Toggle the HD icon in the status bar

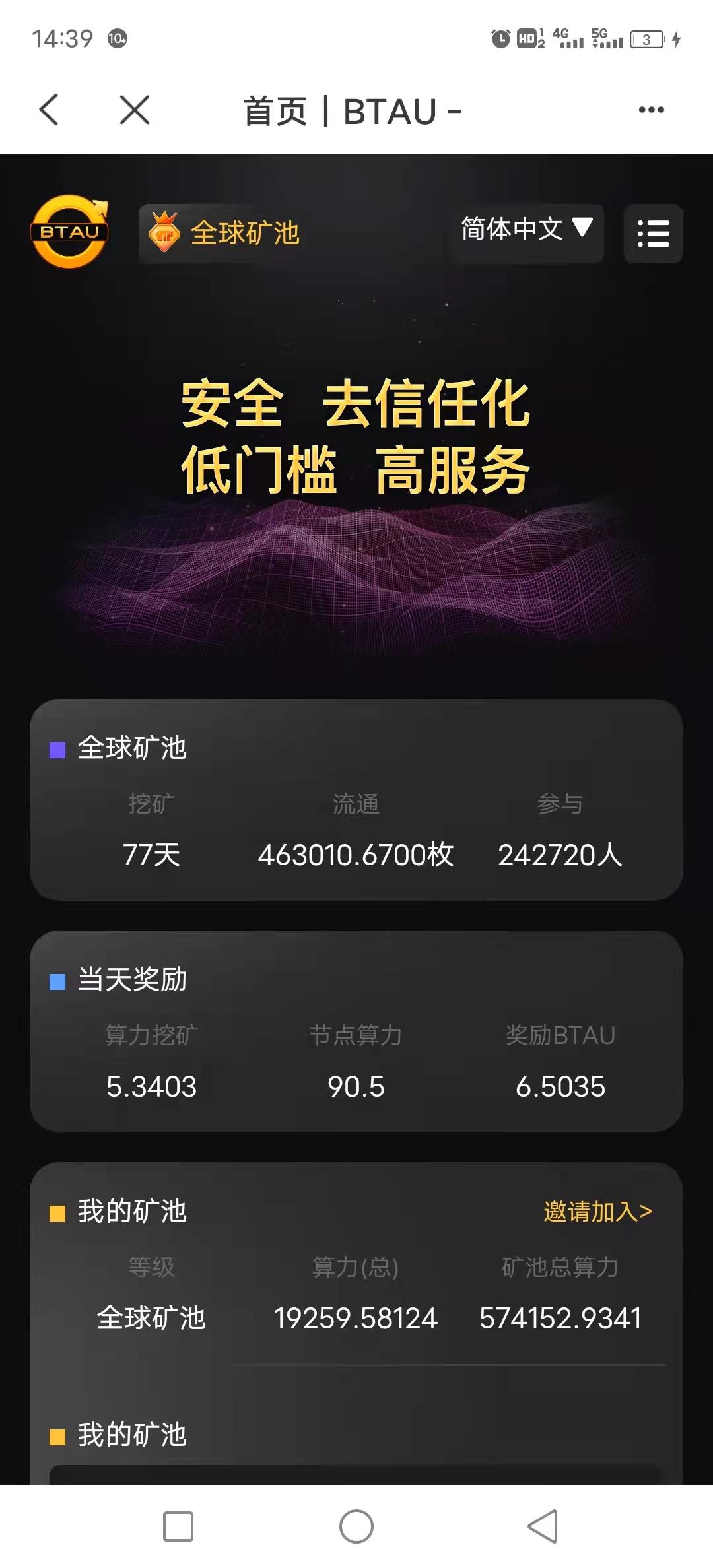click(x=528, y=40)
